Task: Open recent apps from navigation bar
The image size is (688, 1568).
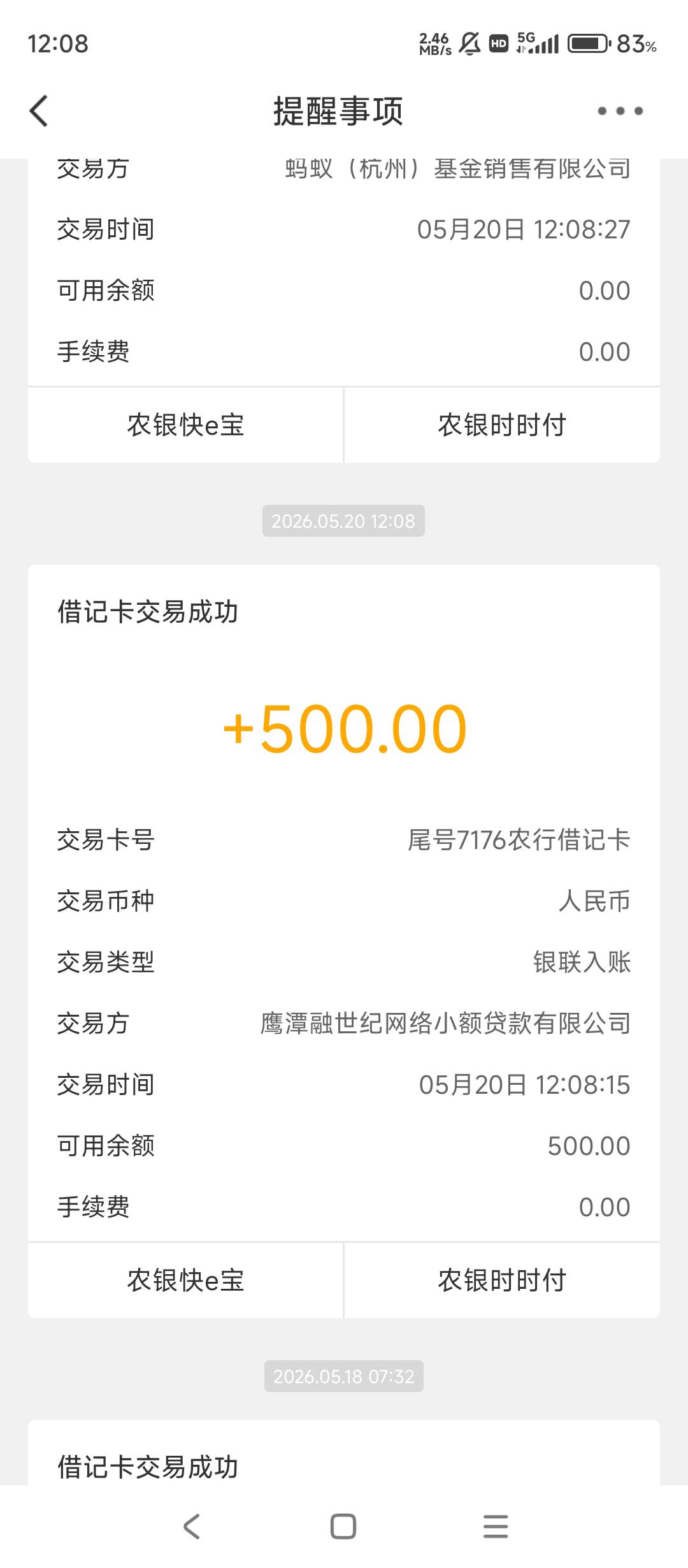Action: click(496, 1527)
